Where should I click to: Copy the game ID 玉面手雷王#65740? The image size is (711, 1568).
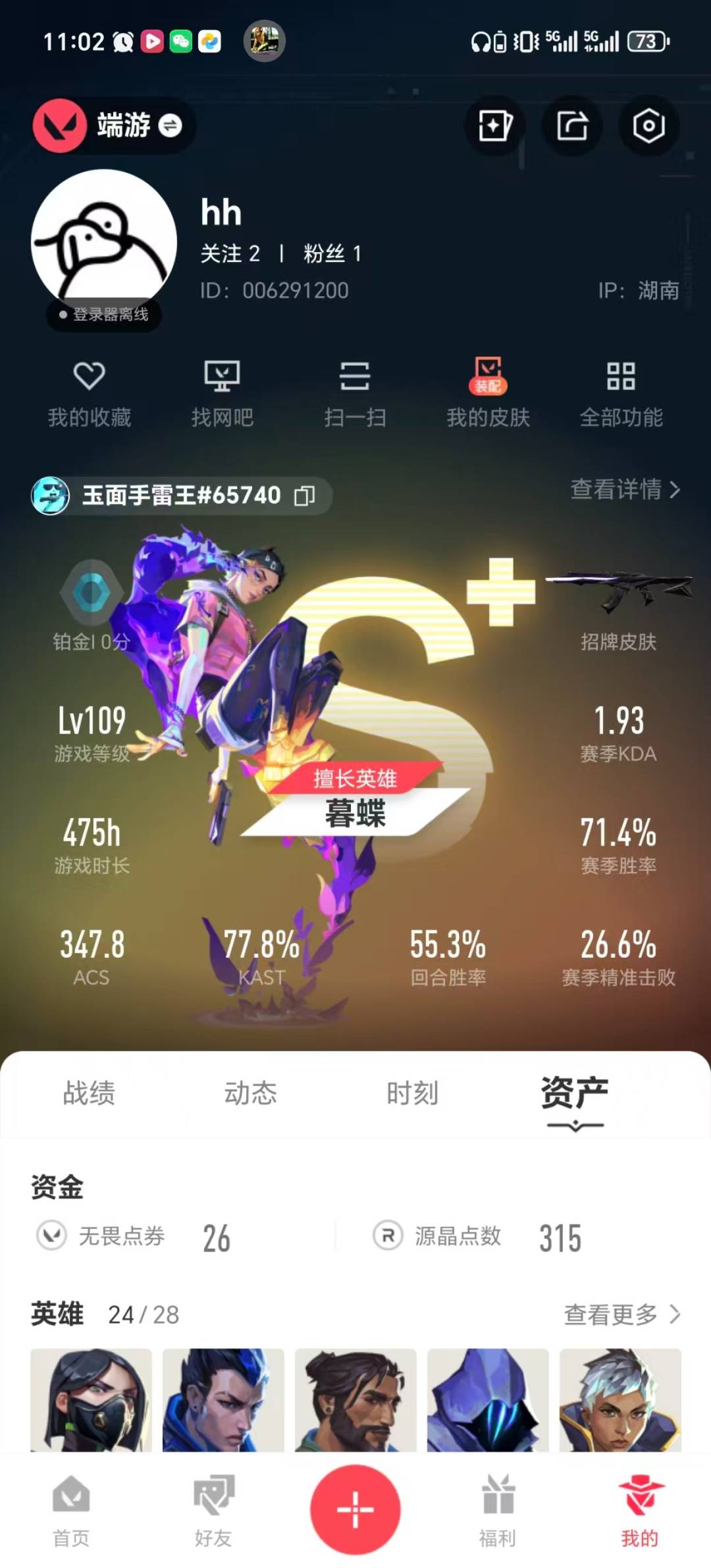(307, 497)
